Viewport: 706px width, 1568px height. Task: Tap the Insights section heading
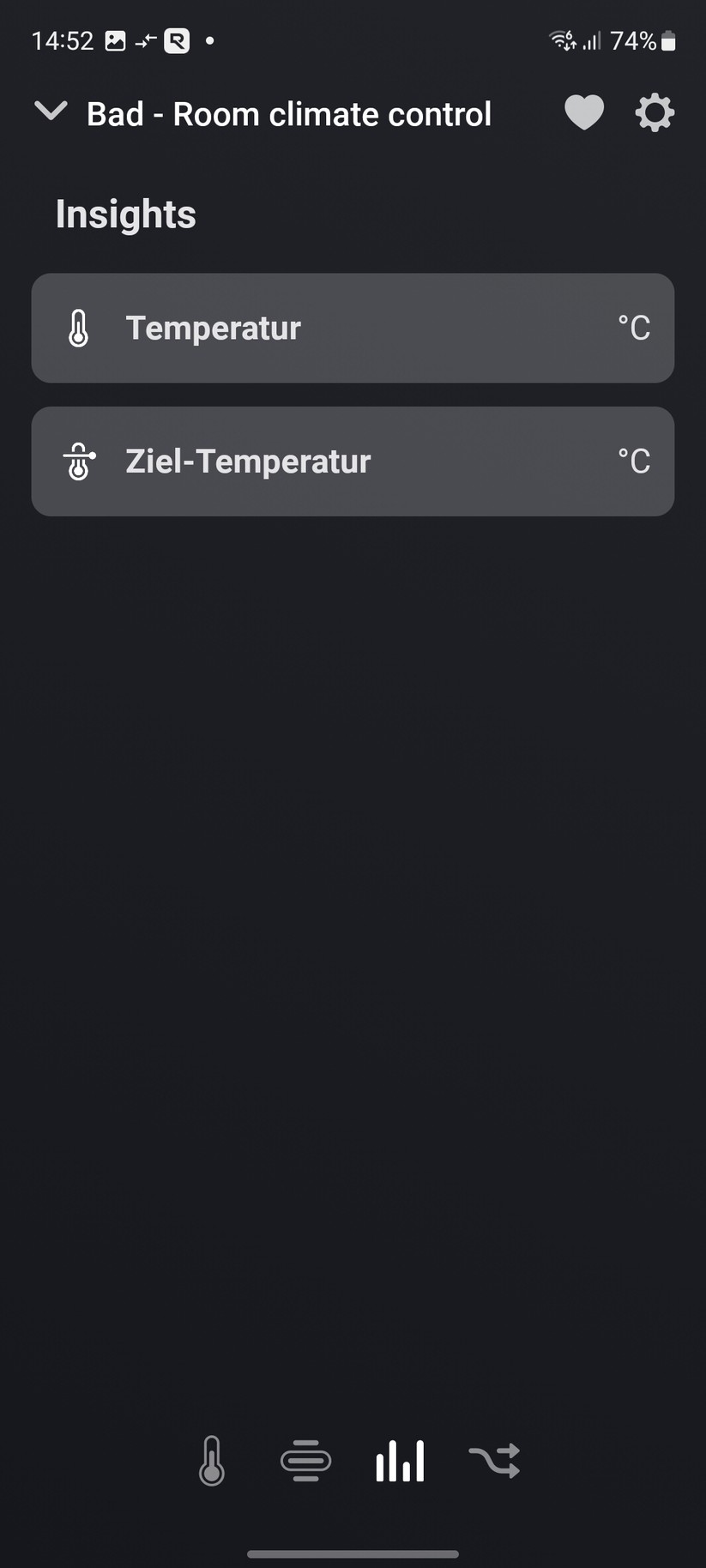click(x=125, y=214)
